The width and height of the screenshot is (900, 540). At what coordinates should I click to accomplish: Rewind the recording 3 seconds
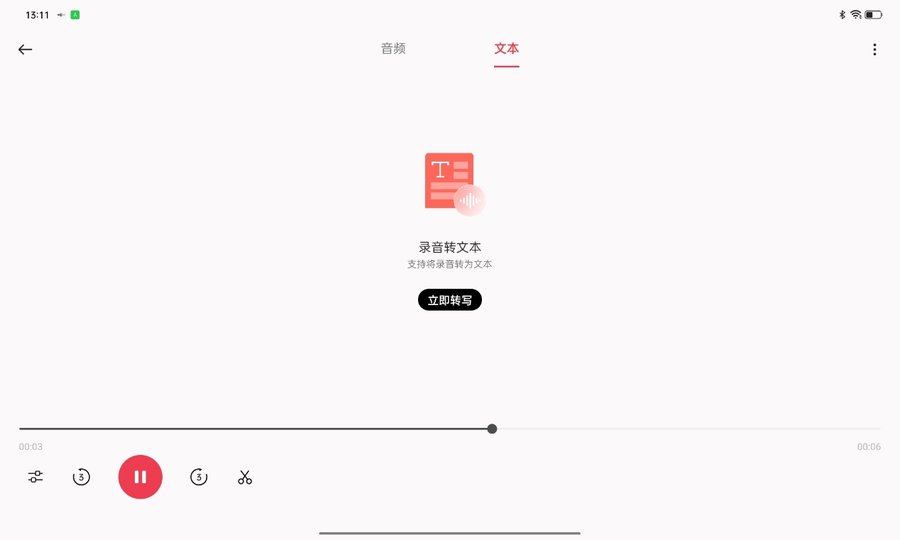(81, 477)
